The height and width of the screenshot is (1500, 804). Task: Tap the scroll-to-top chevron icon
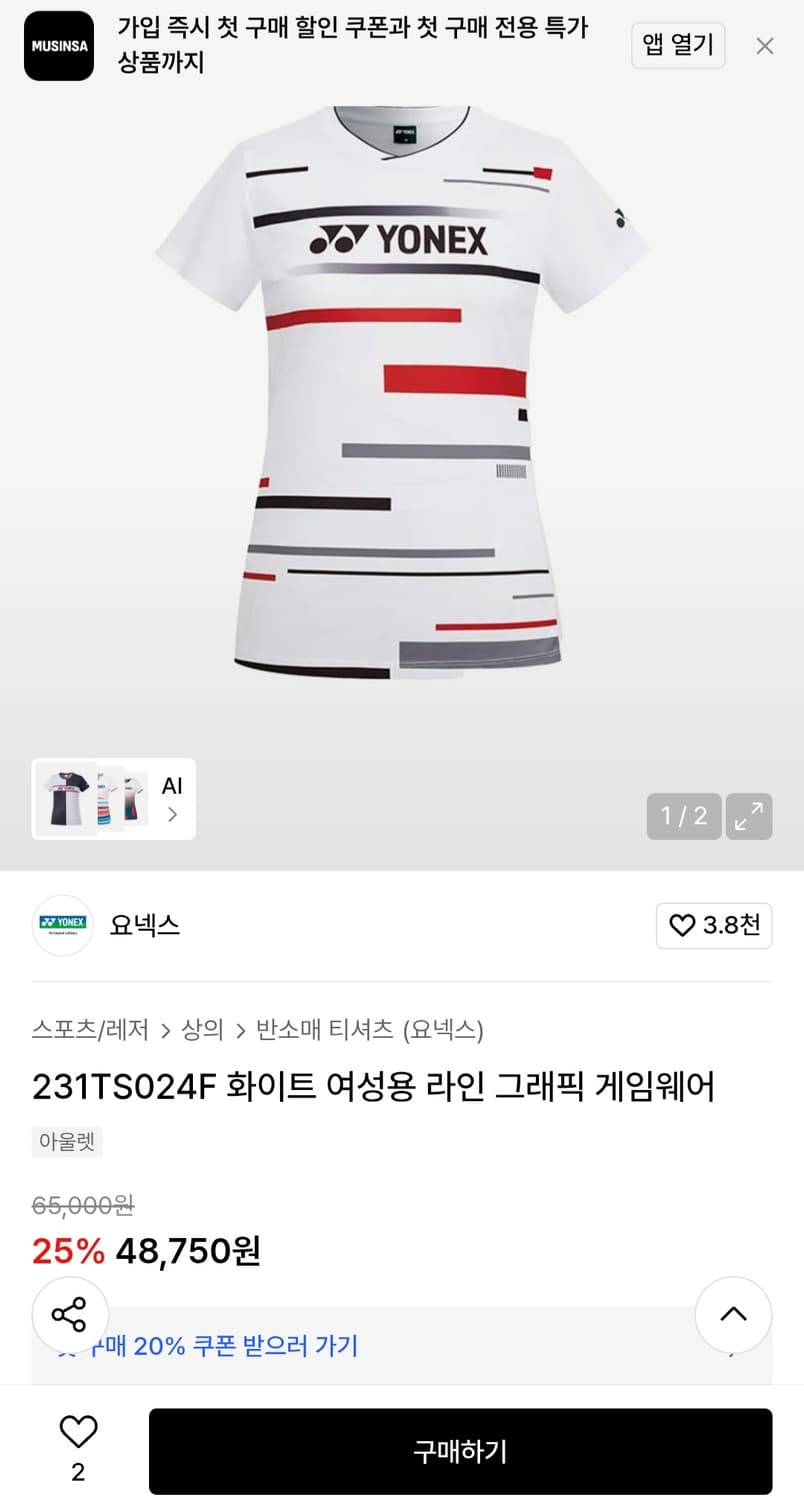coord(733,1315)
